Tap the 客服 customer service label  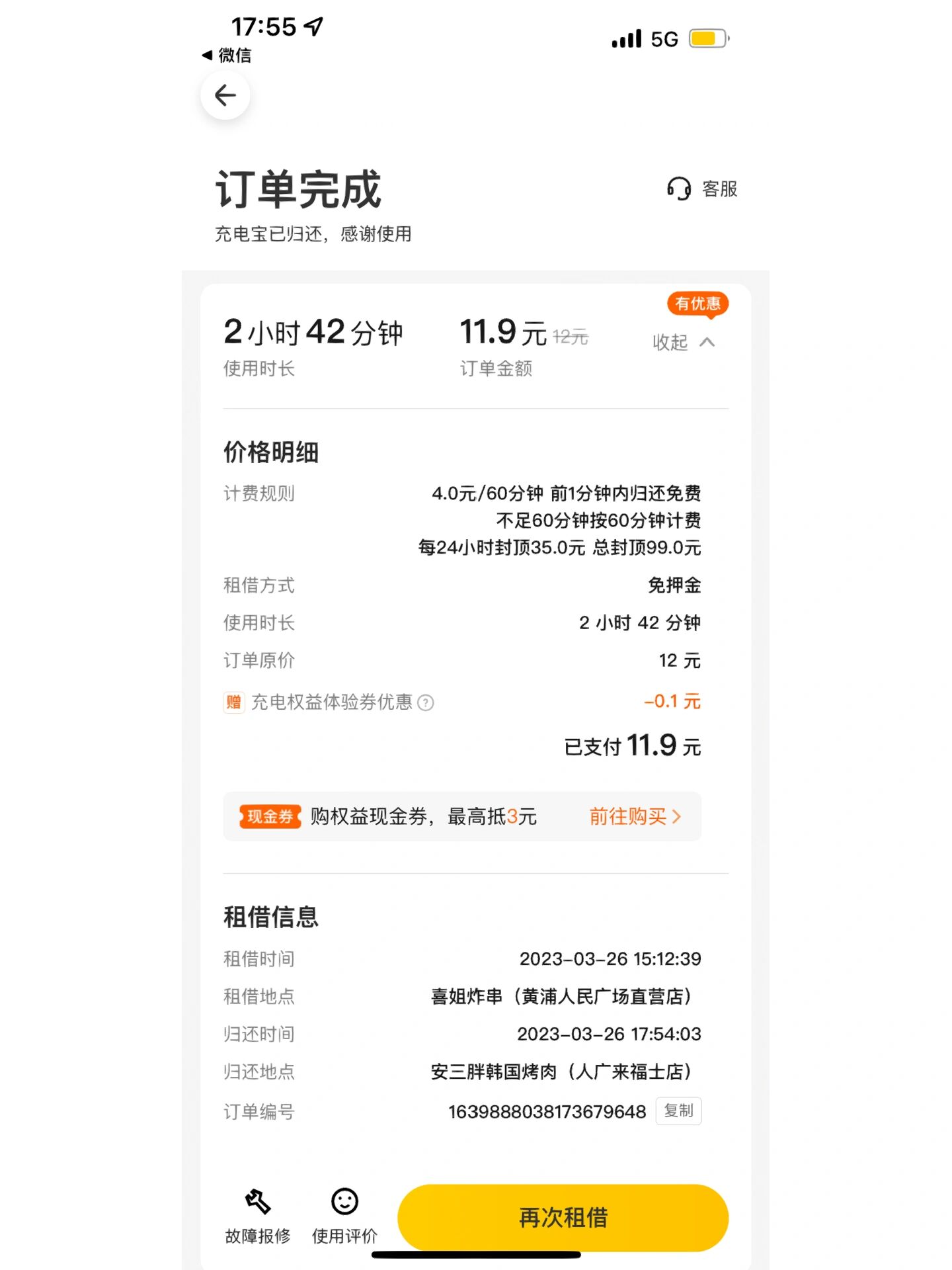click(x=720, y=189)
